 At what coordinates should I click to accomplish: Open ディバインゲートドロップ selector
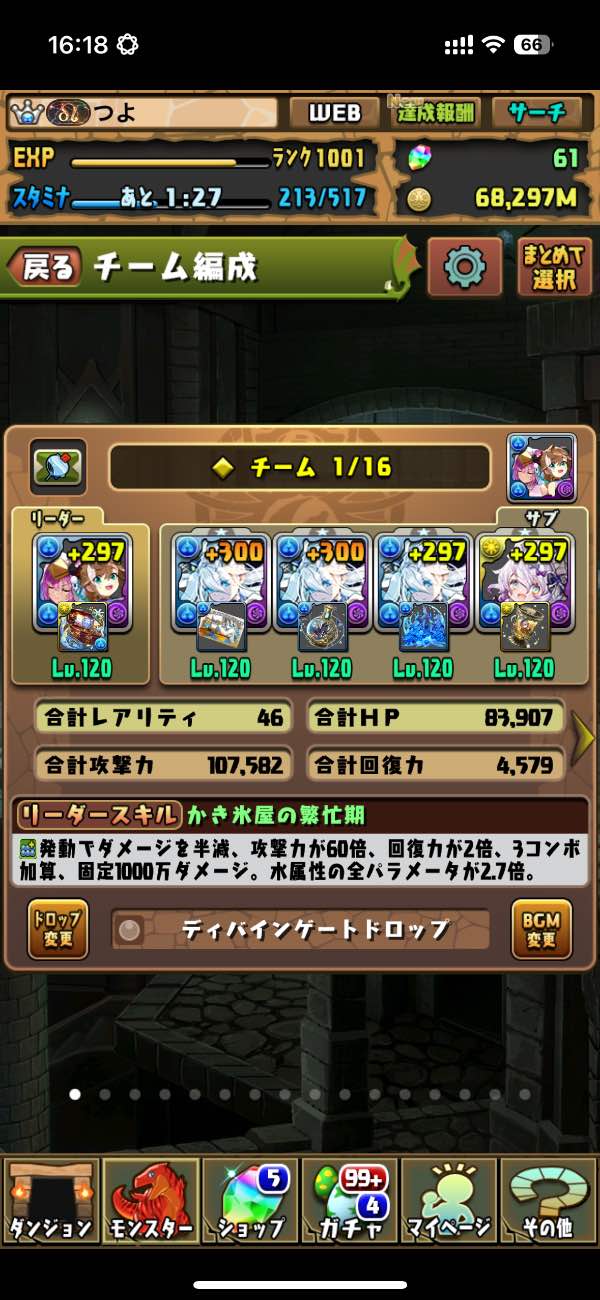click(x=300, y=929)
